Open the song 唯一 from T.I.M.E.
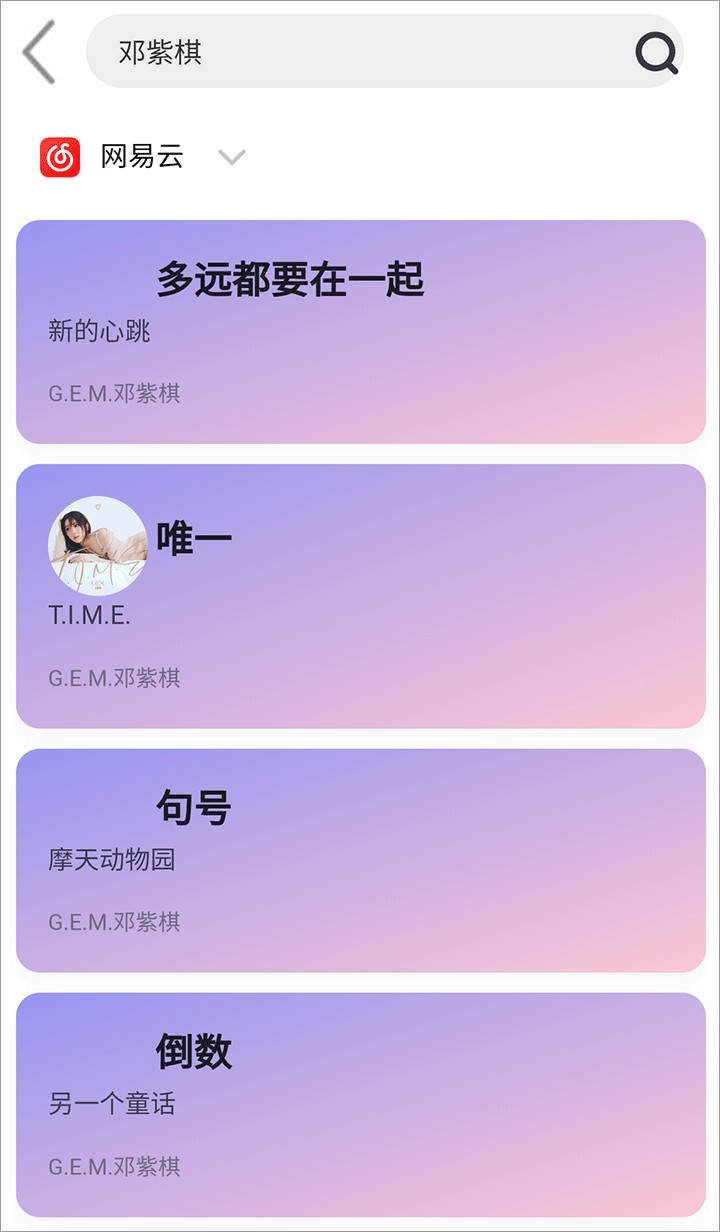Viewport: 720px width, 1232px height. tap(360, 595)
